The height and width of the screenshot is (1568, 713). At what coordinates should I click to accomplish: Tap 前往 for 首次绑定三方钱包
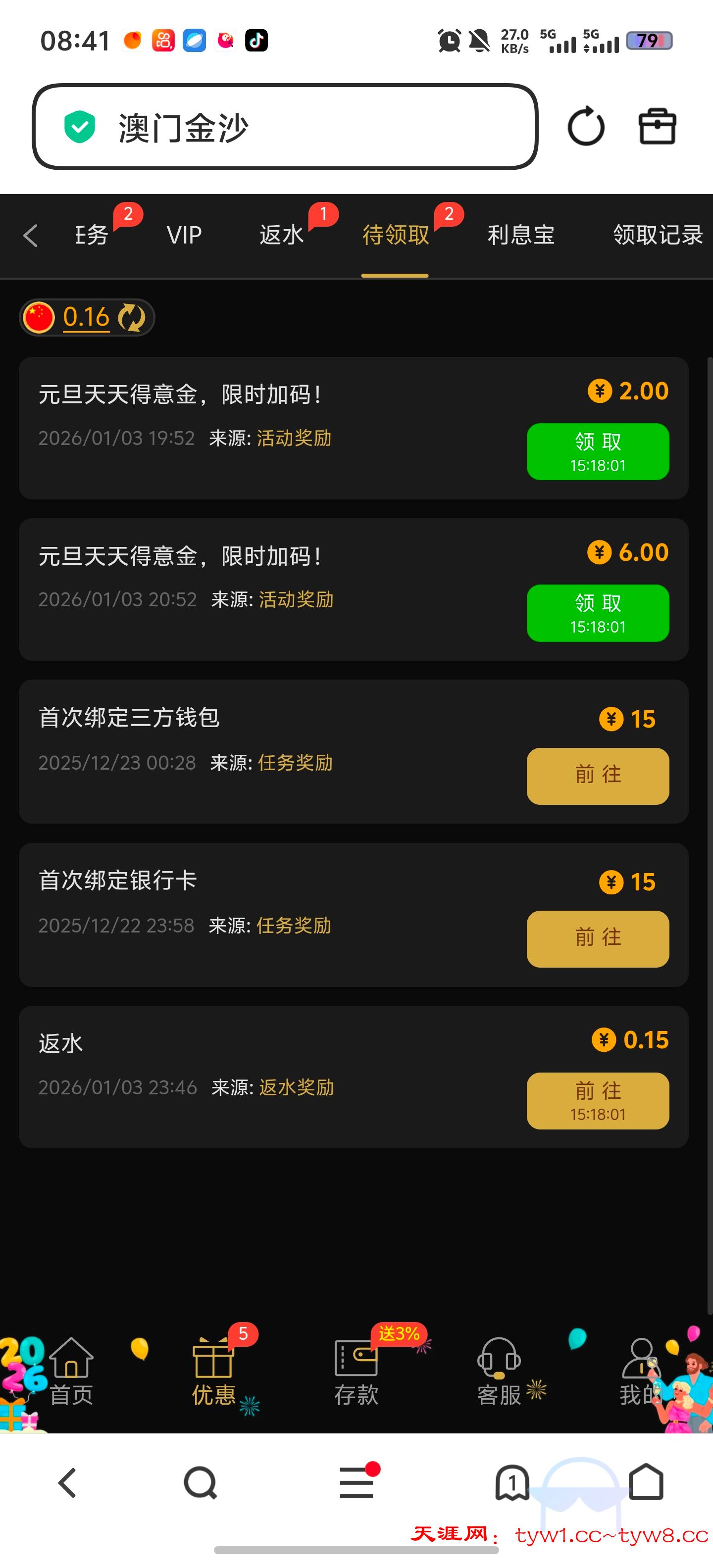pos(597,776)
